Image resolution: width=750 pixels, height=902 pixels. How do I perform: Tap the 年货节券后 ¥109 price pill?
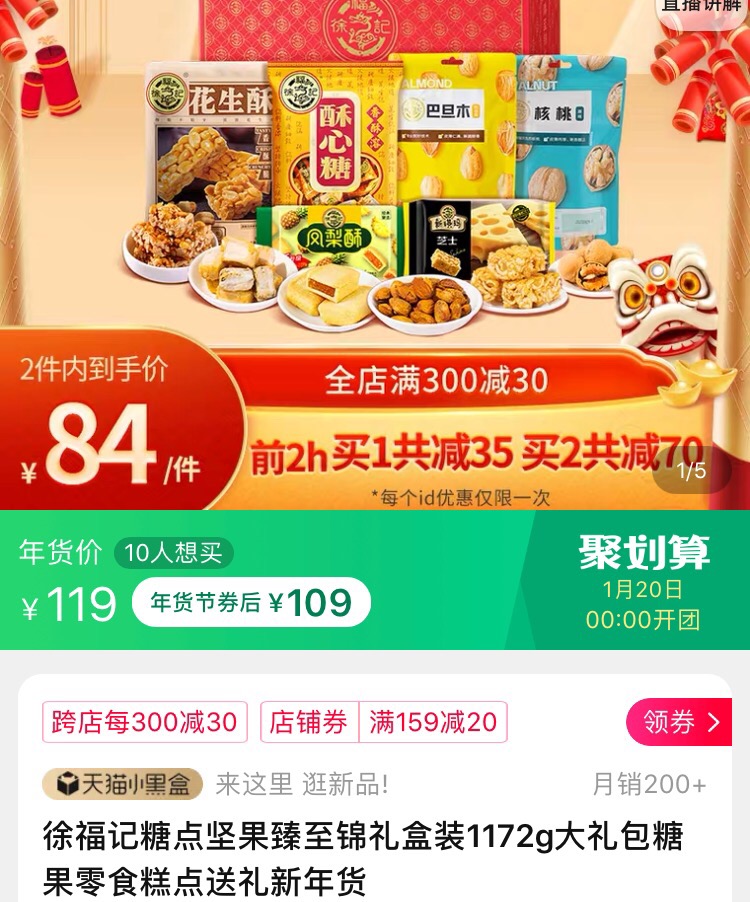point(250,602)
